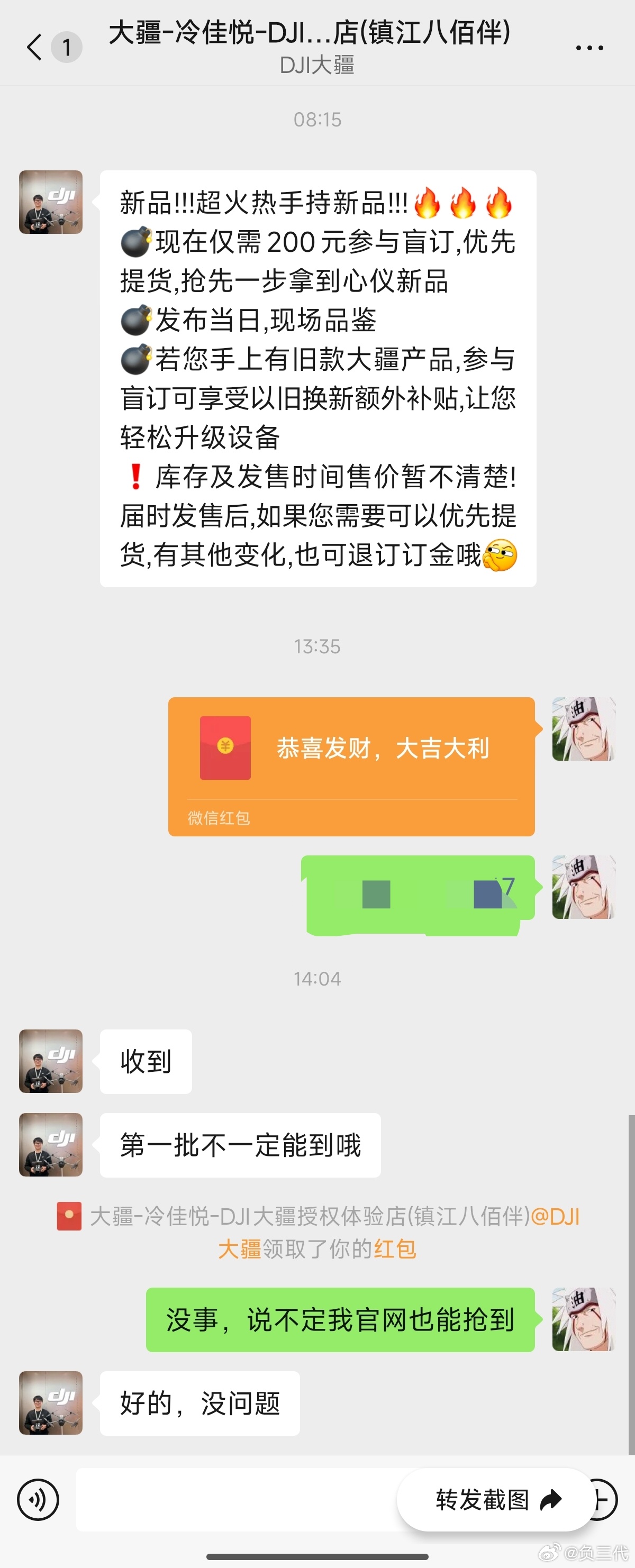The height and width of the screenshot is (1568, 635).
Task: Tap the DJI avatar beside the new product announcement
Action: tap(50, 202)
